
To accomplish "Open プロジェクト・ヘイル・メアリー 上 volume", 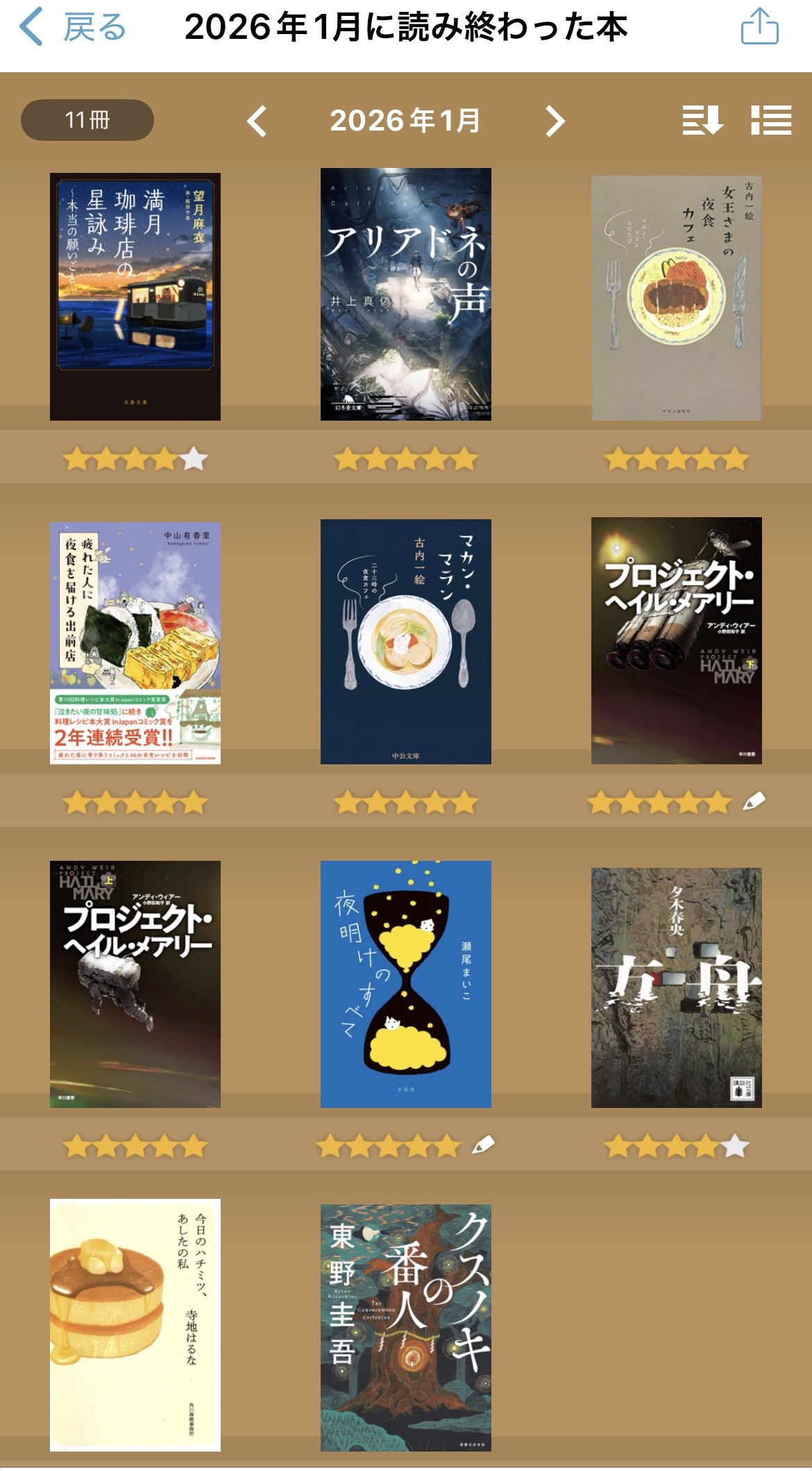I will click(x=135, y=984).
